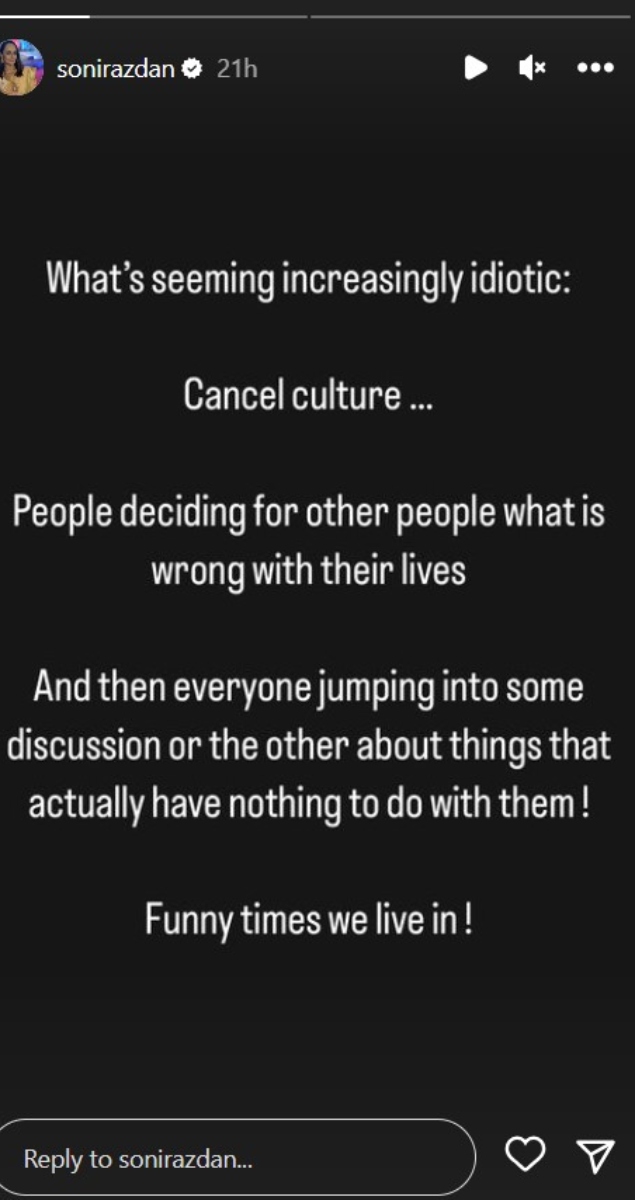Open the three-dot overflow menu

tap(595, 68)
